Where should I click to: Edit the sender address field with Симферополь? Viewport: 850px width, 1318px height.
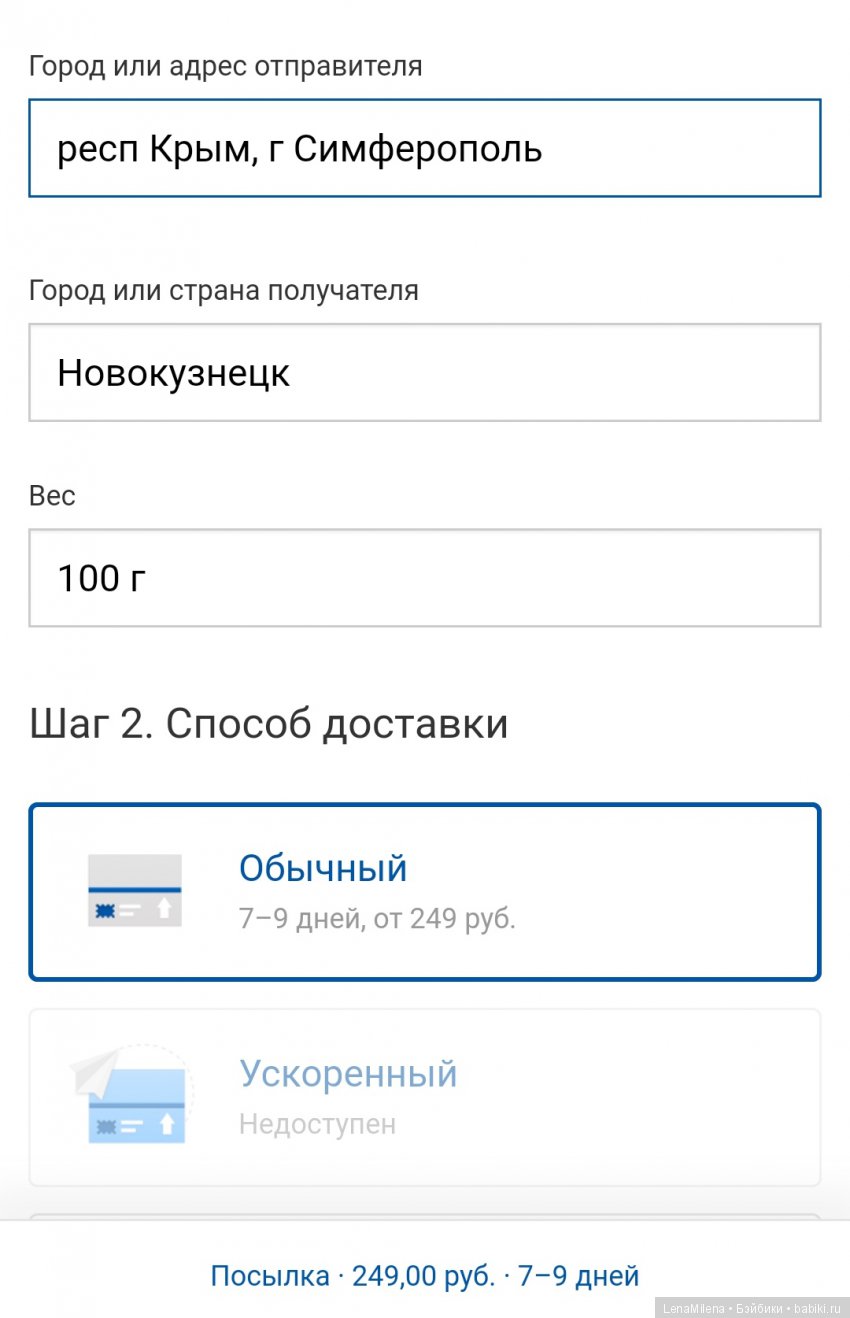424,149
